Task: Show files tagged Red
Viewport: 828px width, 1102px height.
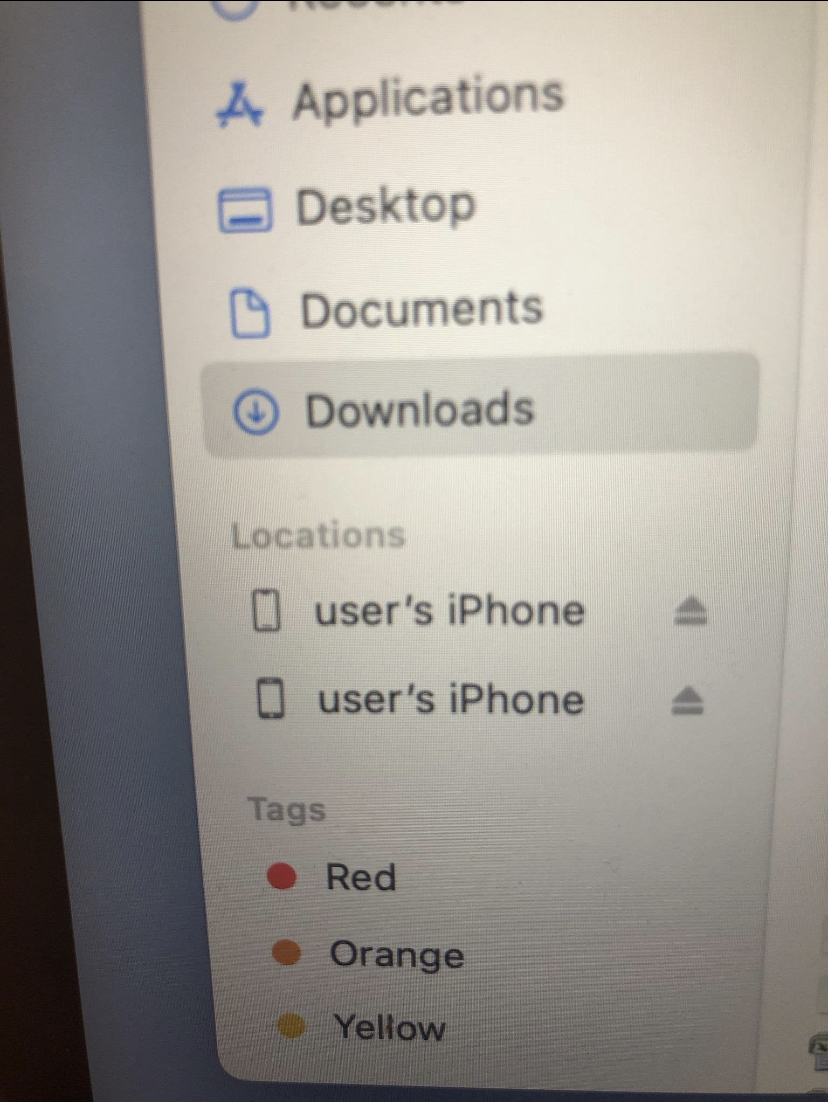Action: click(x=360, y=878)
